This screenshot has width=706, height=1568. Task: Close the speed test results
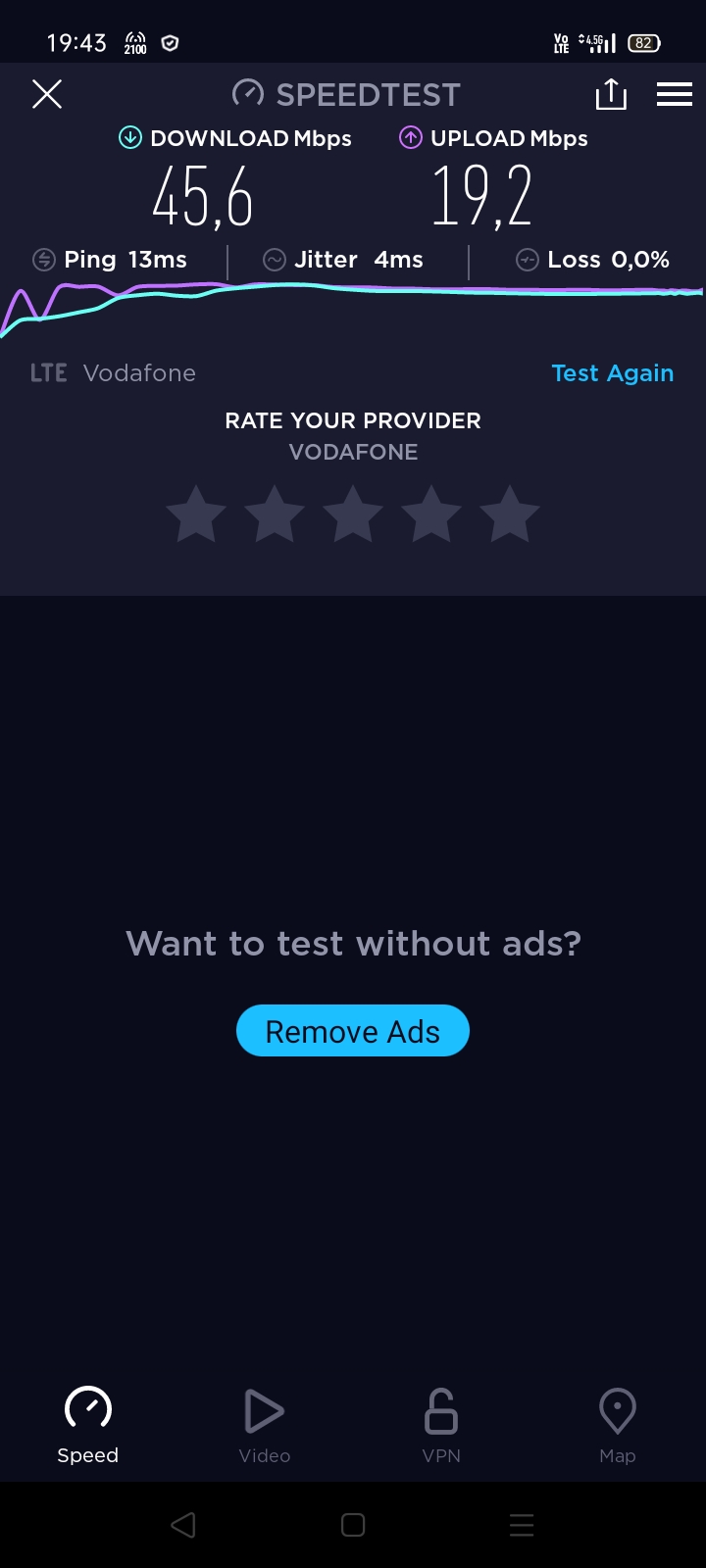point(47,94)
